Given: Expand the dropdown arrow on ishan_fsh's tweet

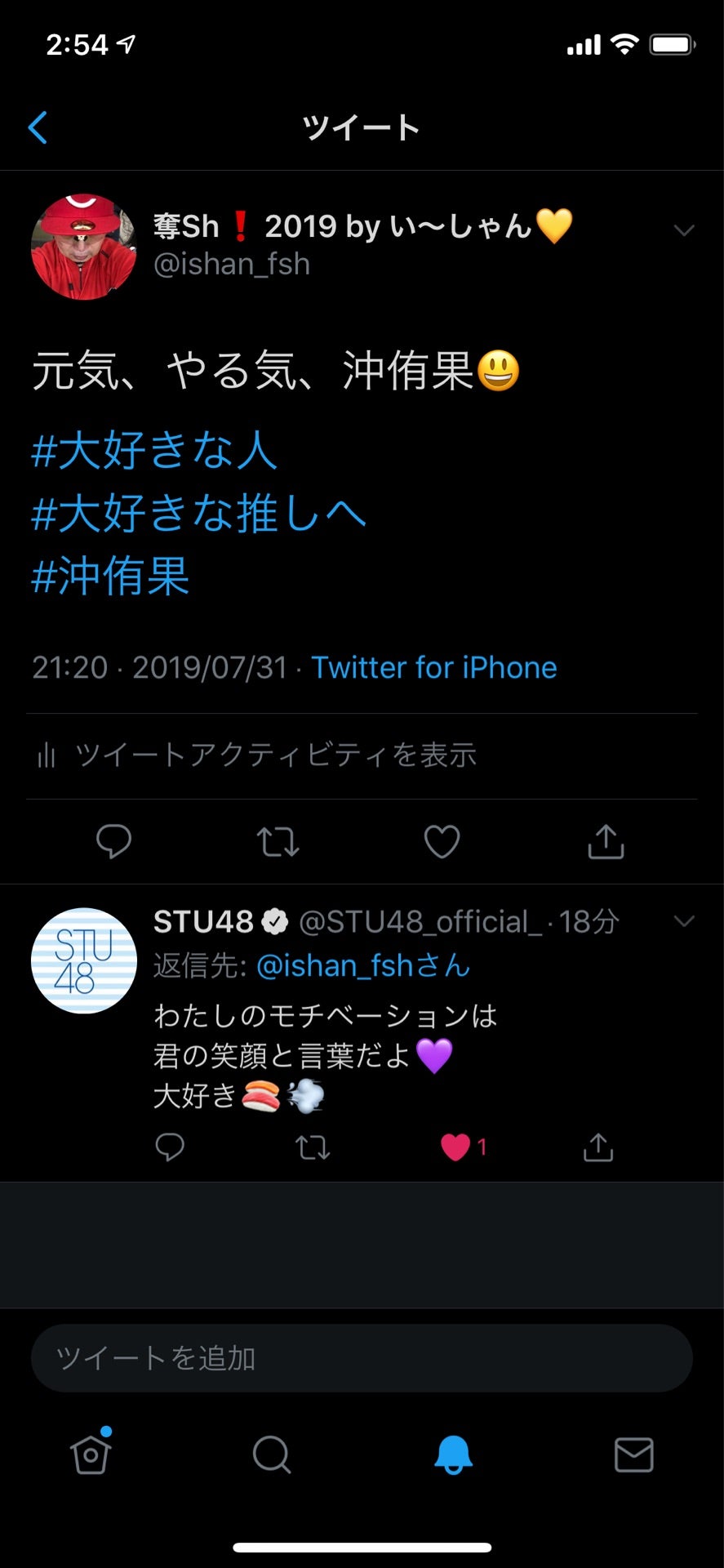Looking at the screenshot, I should click(x=684, y=230).
